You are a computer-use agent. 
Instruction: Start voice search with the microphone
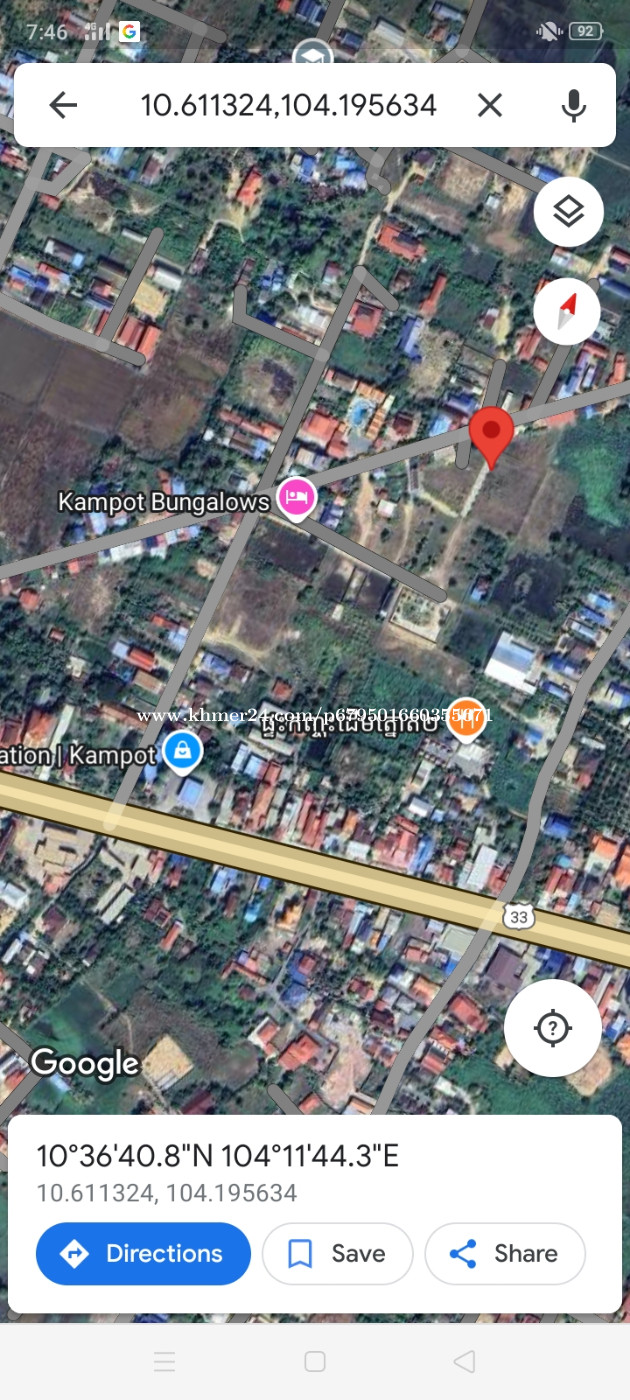[573, 105]
